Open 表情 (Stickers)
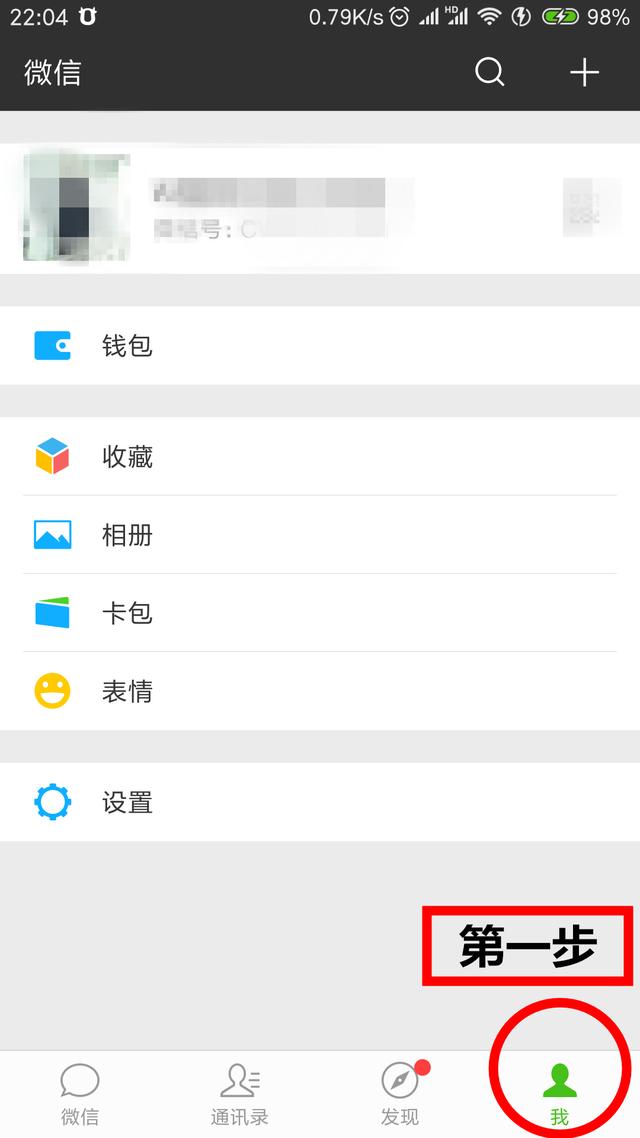 click(x=320, y=691)
